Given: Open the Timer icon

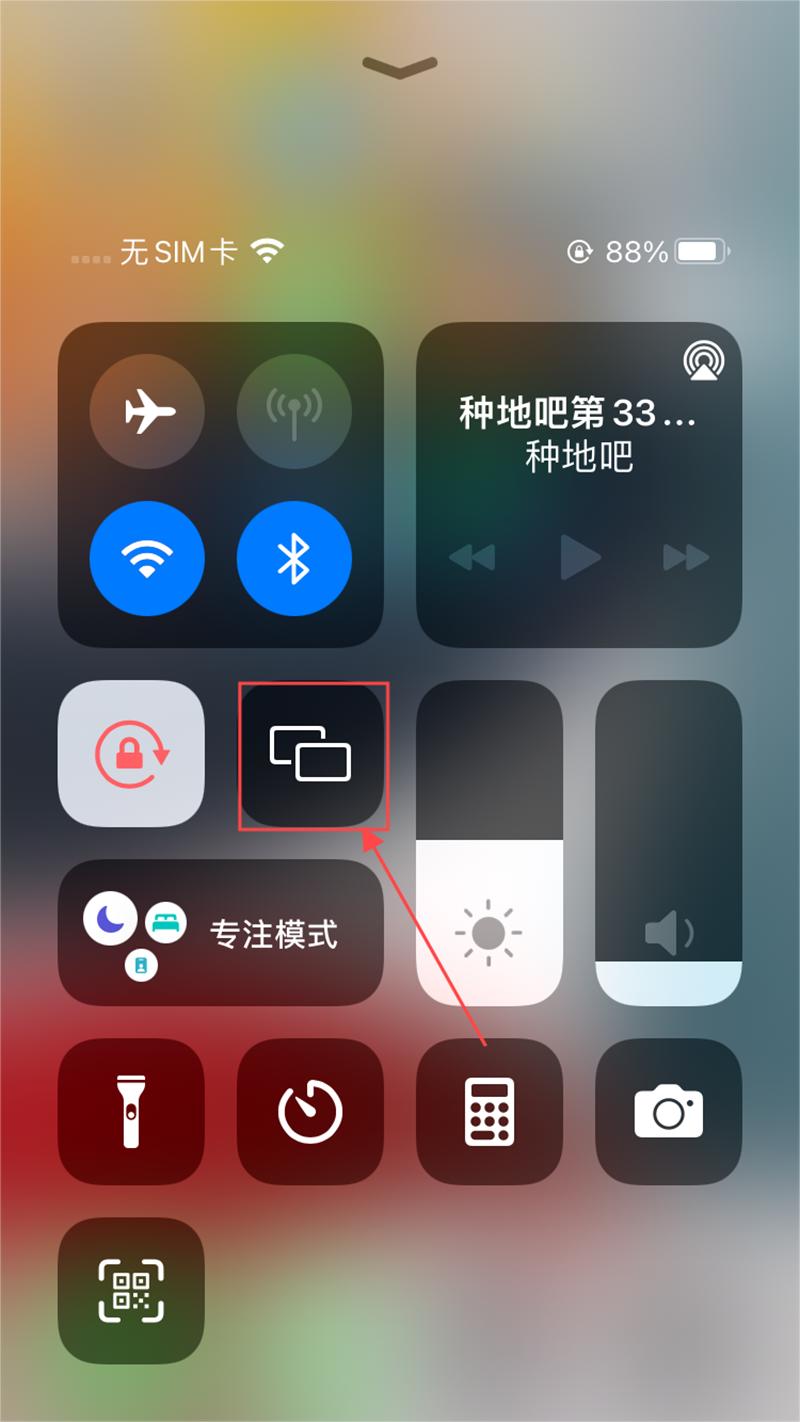Looking at the screenshot, I should point(310,1111).
